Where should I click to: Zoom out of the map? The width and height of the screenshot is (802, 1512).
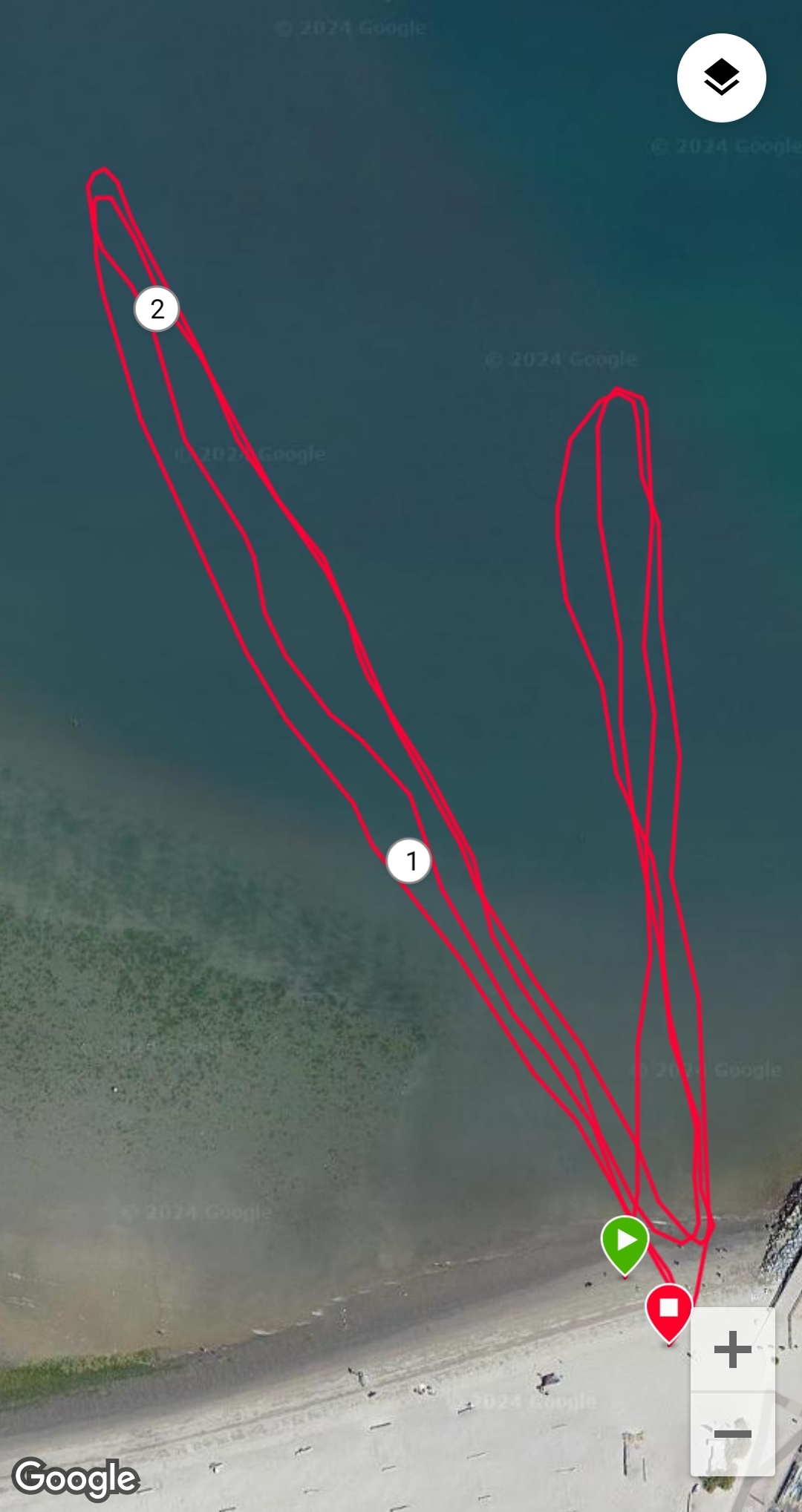[732, 1433]
